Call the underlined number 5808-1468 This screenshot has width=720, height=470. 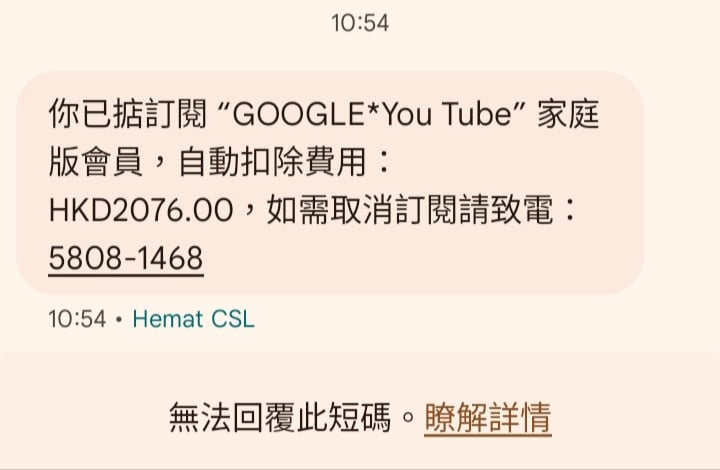[x=126, y=259]
